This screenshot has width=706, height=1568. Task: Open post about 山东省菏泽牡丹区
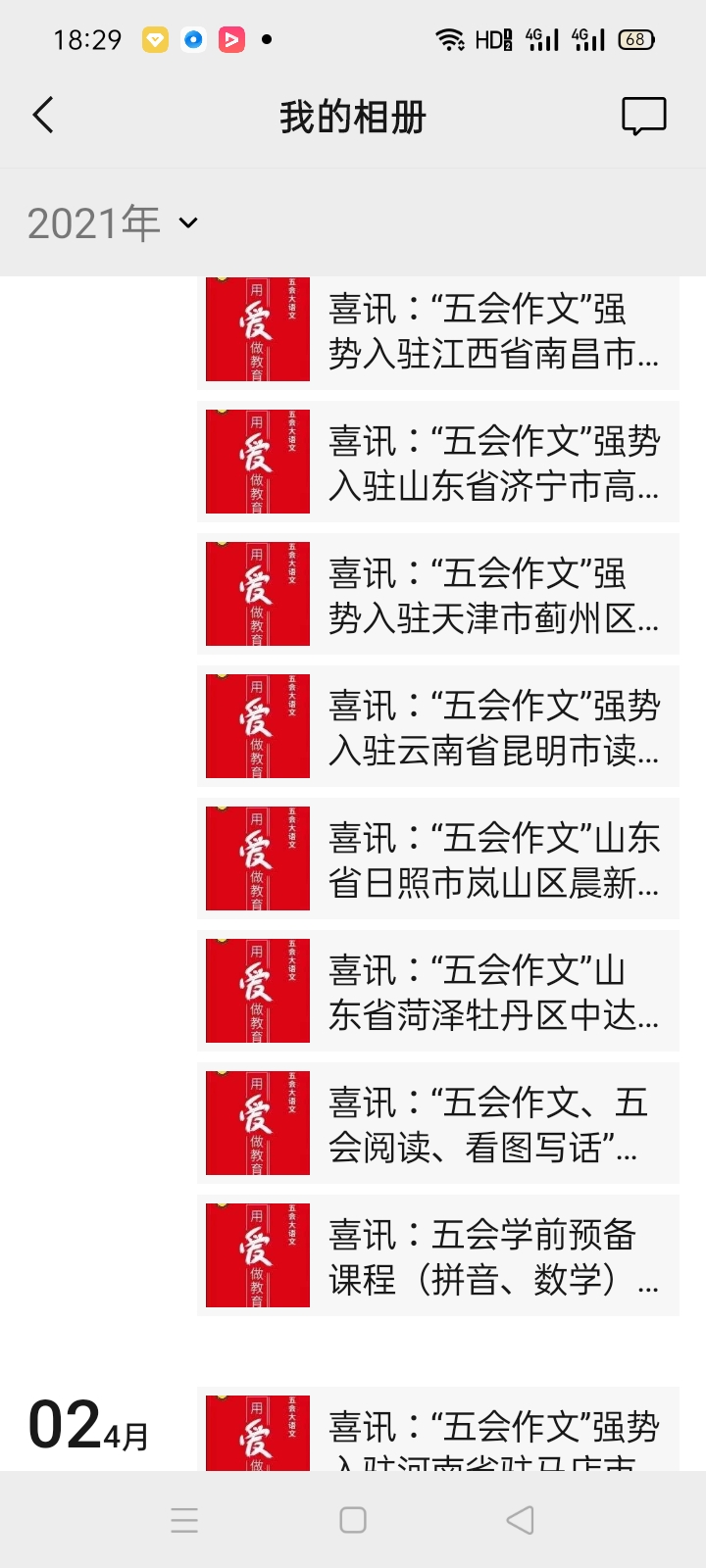pyautogui.click(x=438, y=992)
